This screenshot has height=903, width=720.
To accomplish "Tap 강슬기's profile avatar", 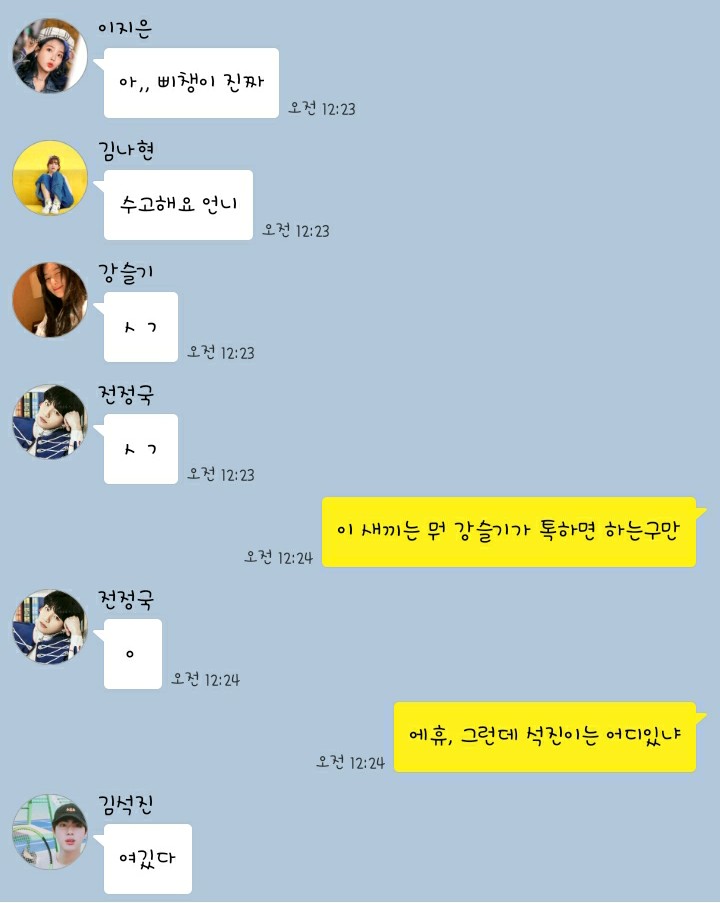I will tap(50, 300).
